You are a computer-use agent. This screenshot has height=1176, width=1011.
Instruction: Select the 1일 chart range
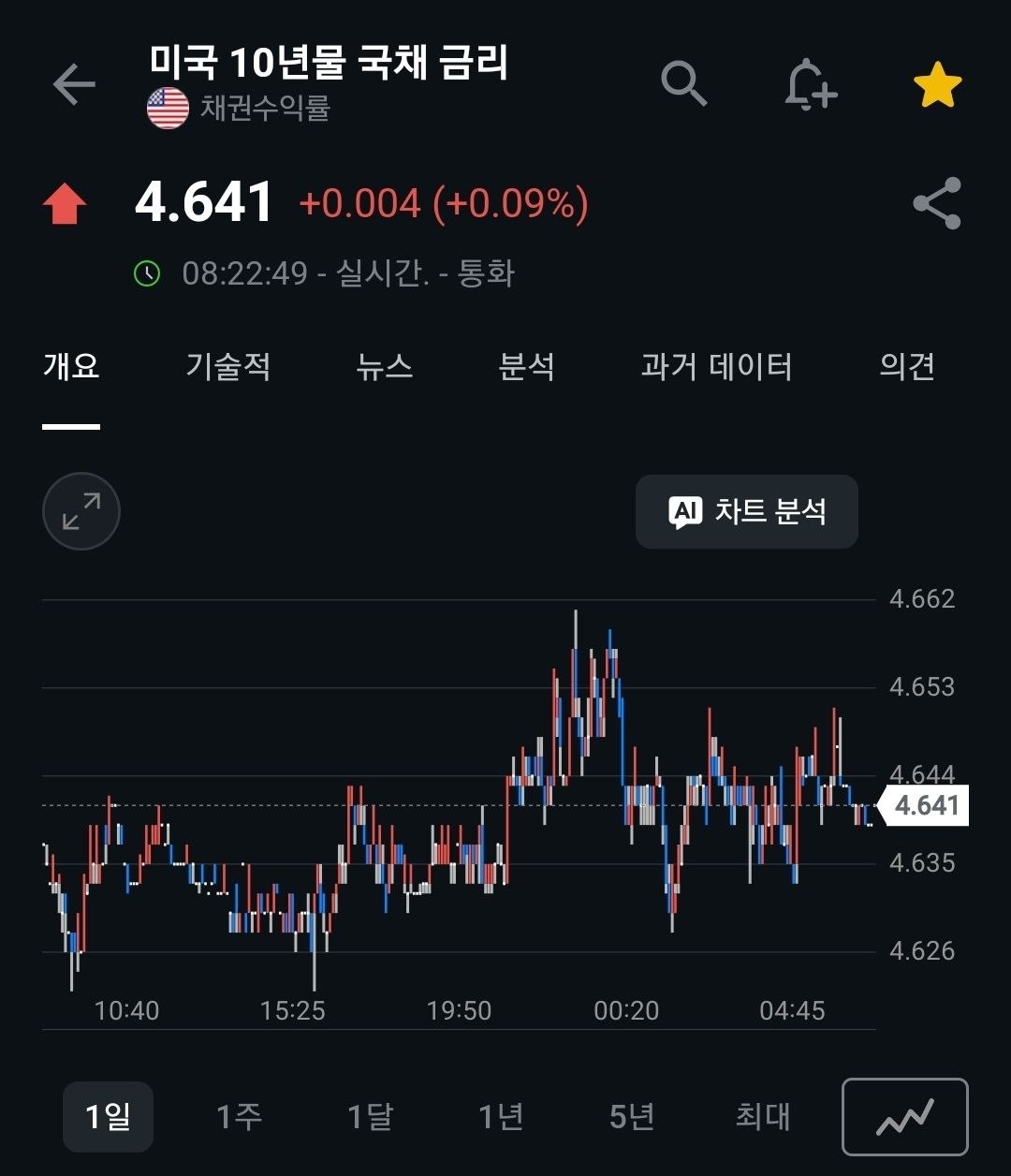(x=108, y=1116)
